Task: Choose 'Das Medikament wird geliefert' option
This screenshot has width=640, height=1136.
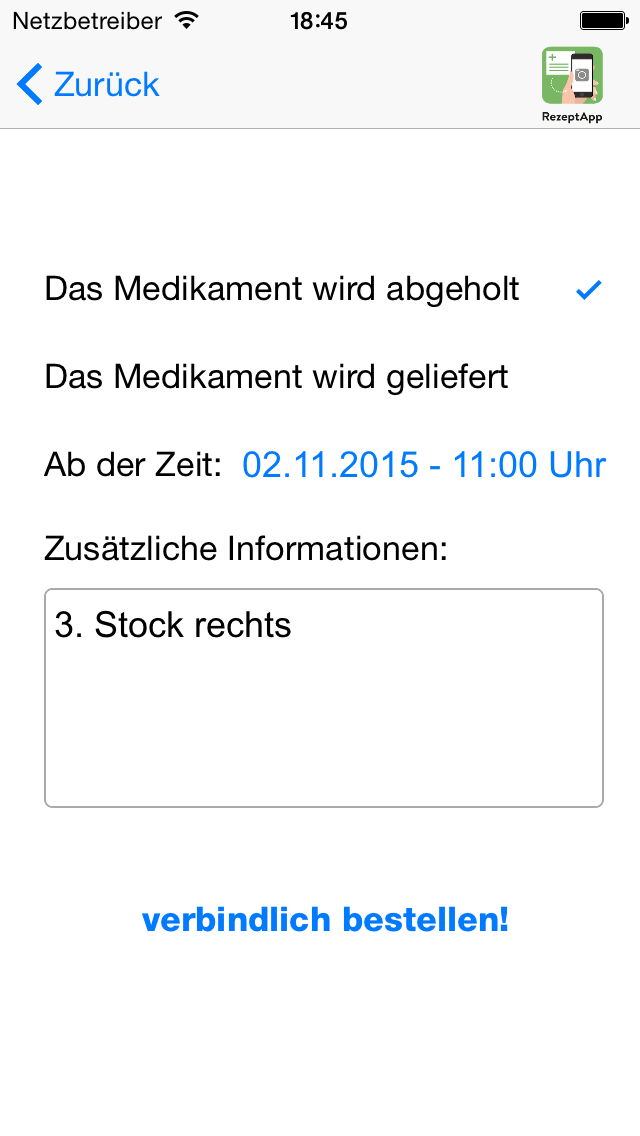Action: (277, 377)
